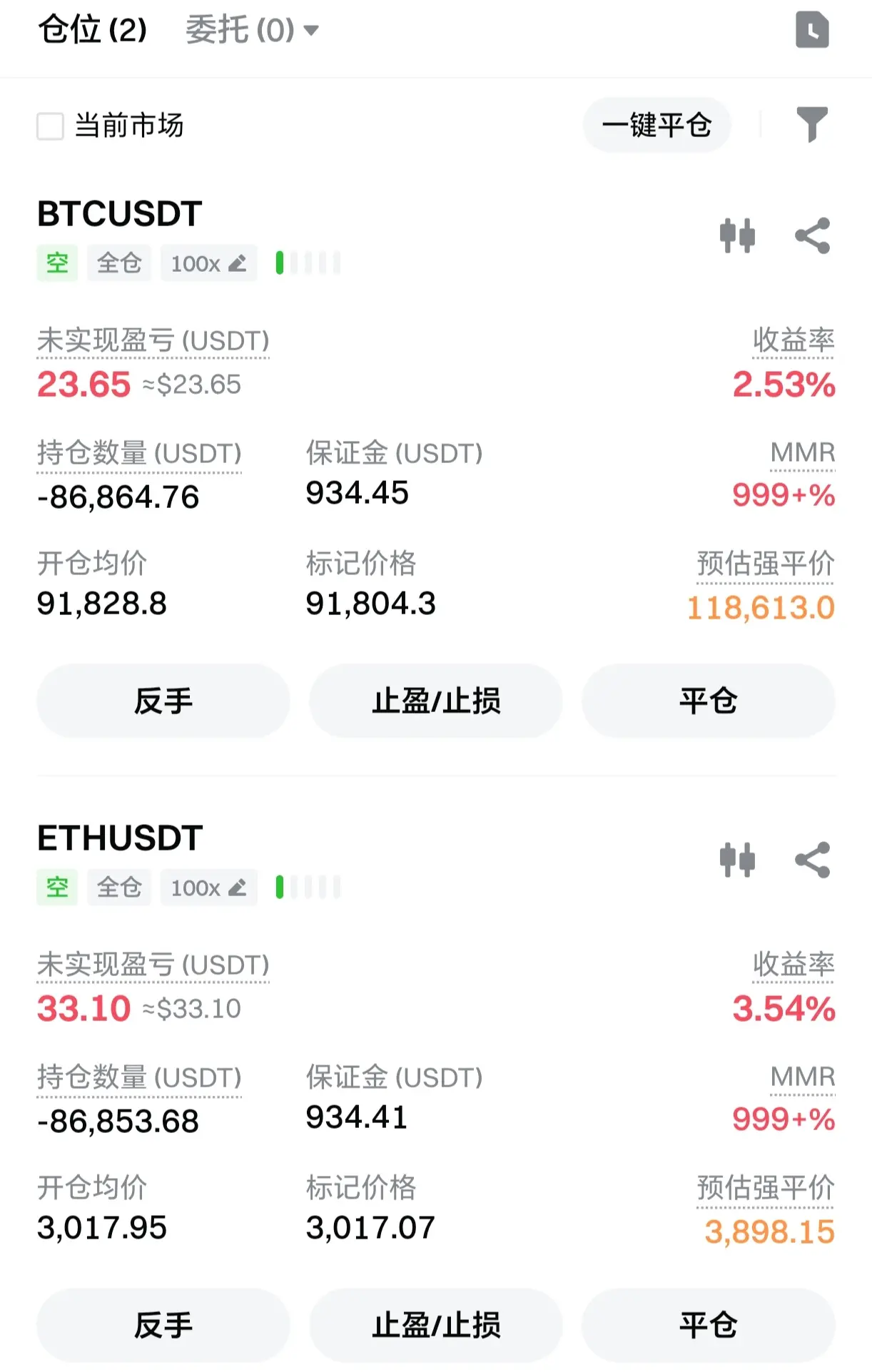Open the BTCUSDT candlestick chart icon
This screenshot has width=872, height=1372.
[x=737, y=235]
